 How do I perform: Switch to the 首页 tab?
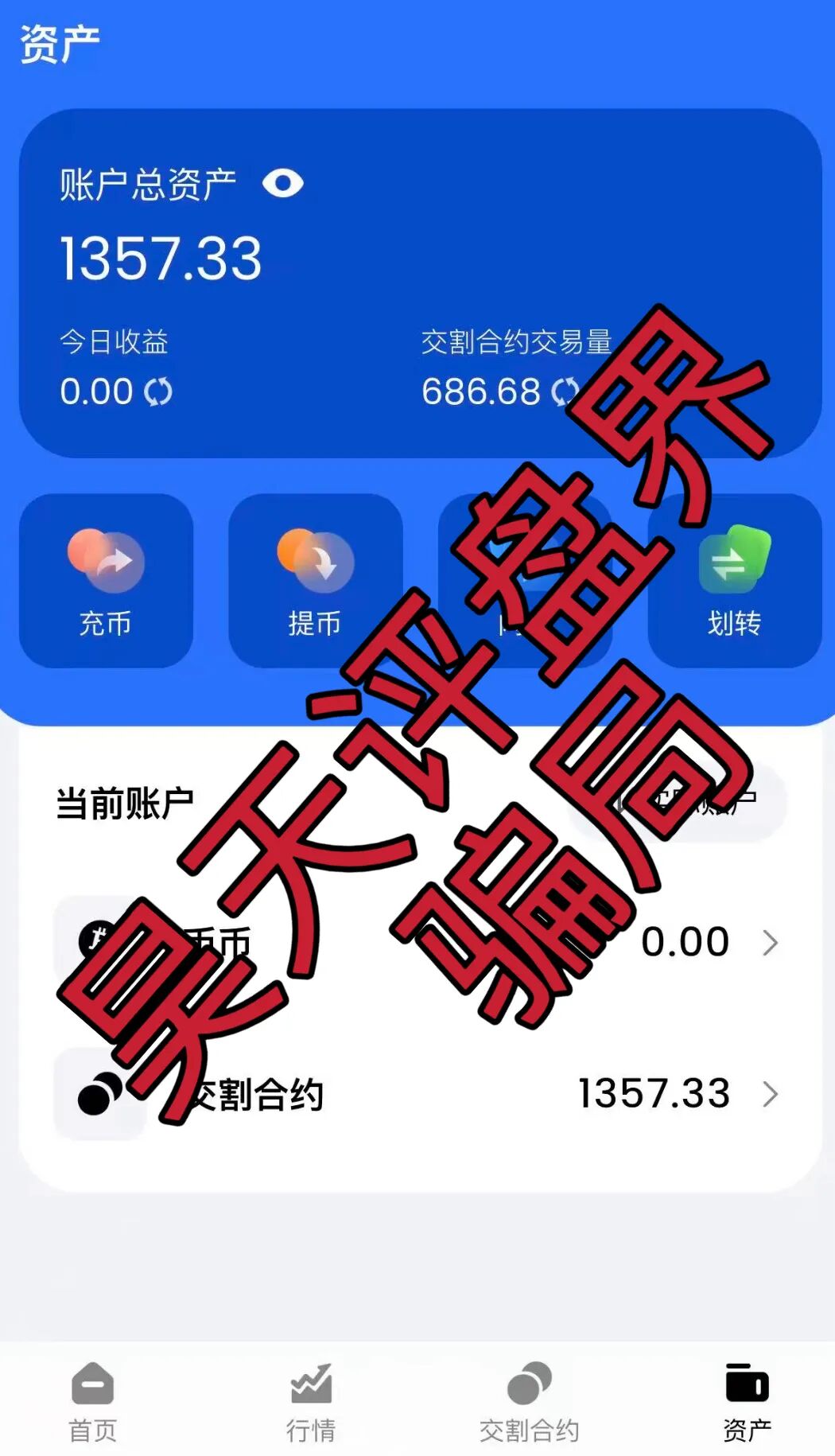[93, 1402]
